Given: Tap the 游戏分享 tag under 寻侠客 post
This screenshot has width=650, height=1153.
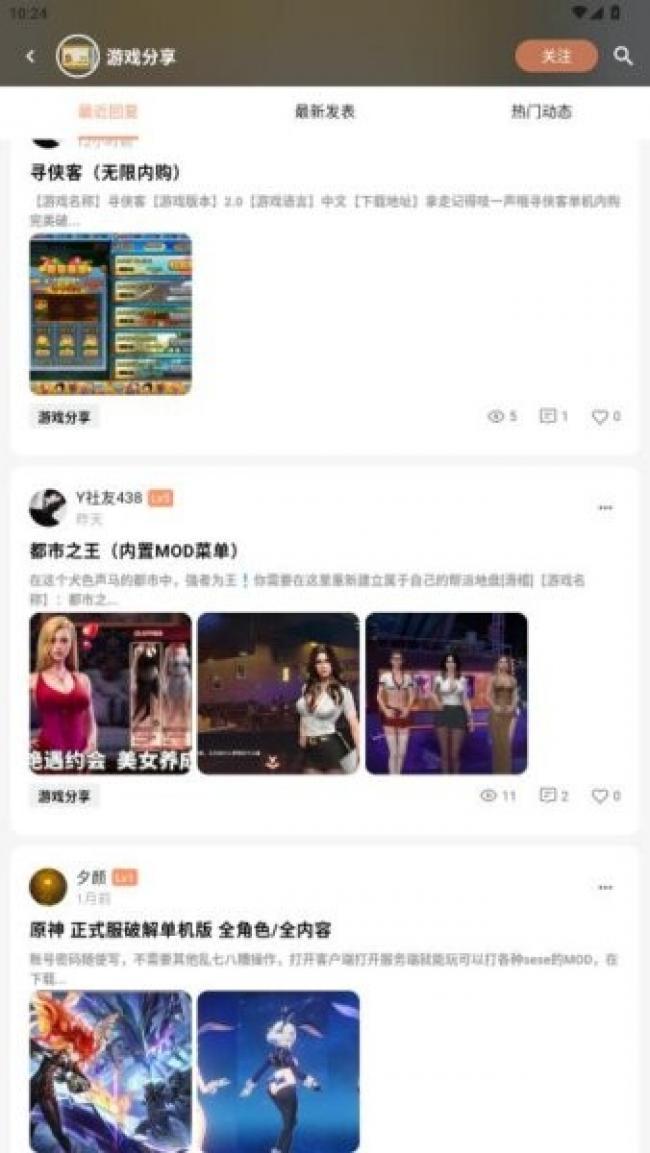Looking at the screenshot, I should [64, 418].
